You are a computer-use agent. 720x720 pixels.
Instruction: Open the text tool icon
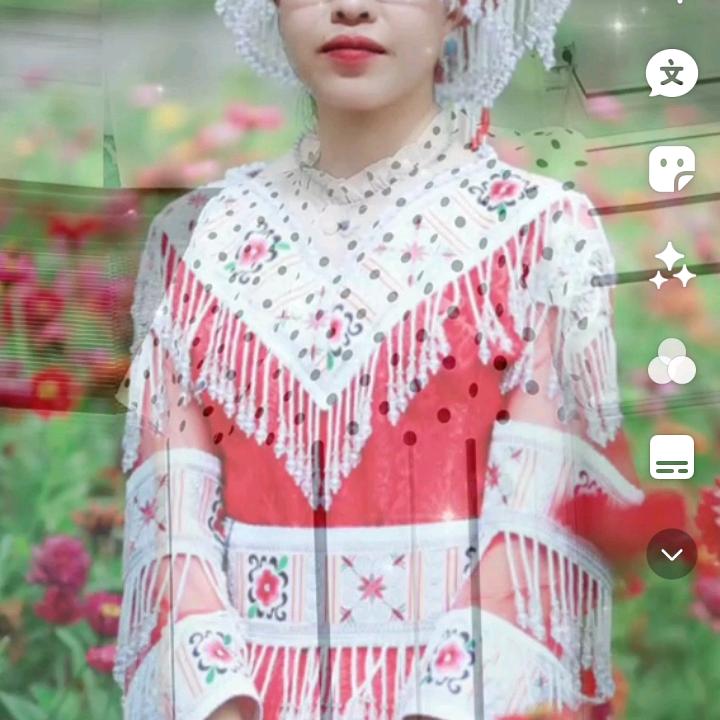click(x=671, y=73)
